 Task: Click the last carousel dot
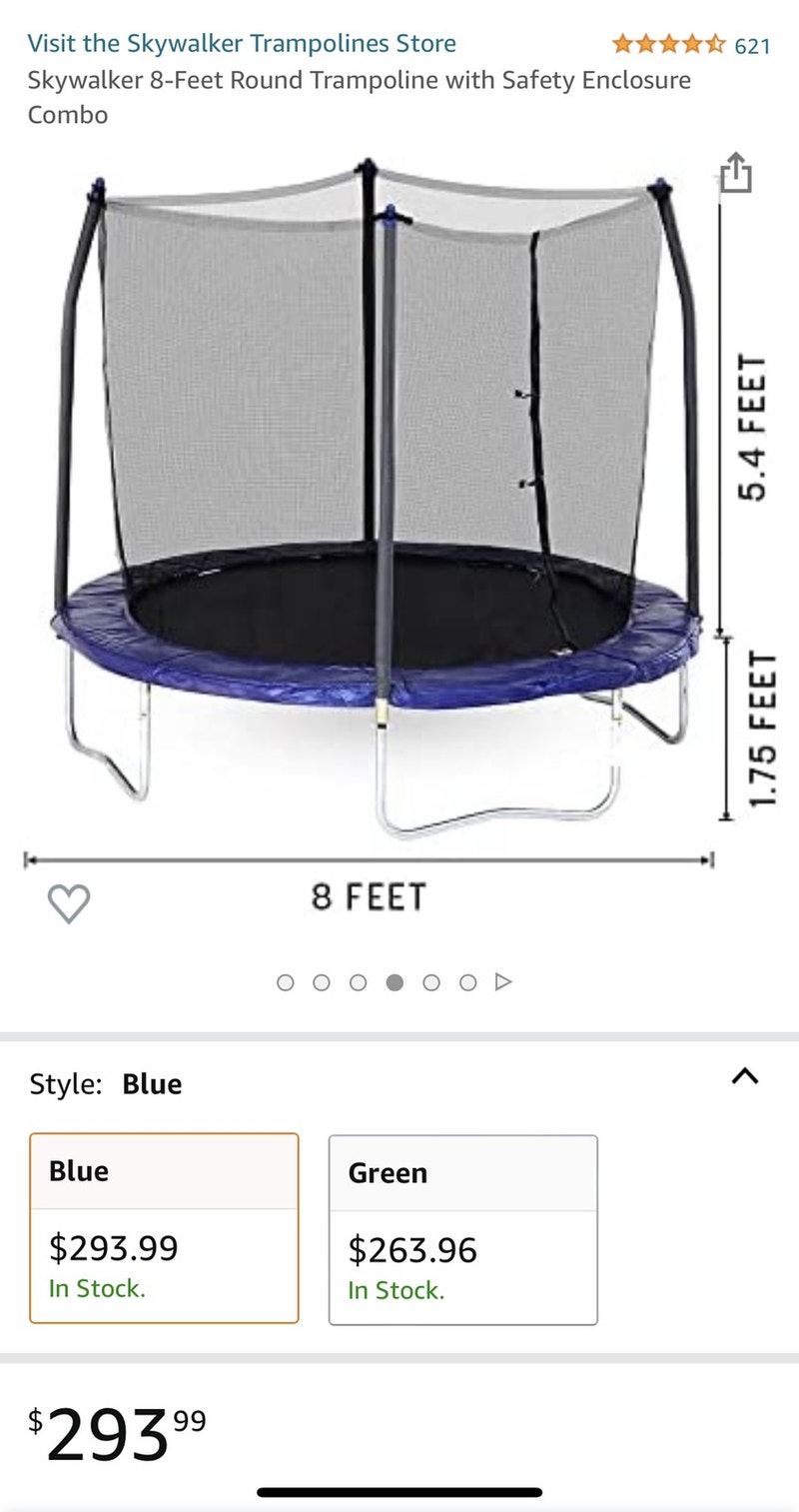click(468, 982)
